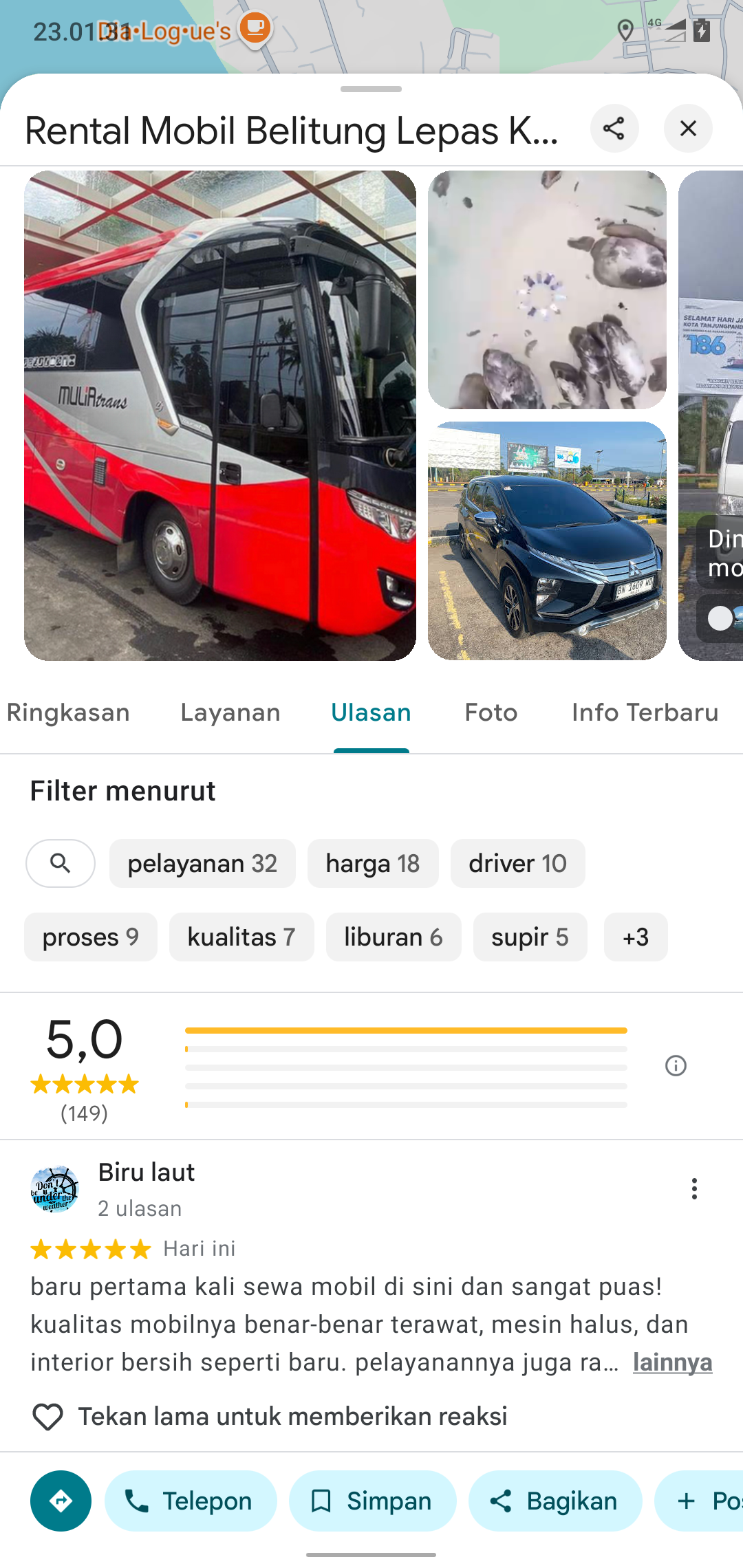The width and height of the screenshot is (743, 1568).
Task: Close the place details sheet
Action: click(x=688, y=129)
